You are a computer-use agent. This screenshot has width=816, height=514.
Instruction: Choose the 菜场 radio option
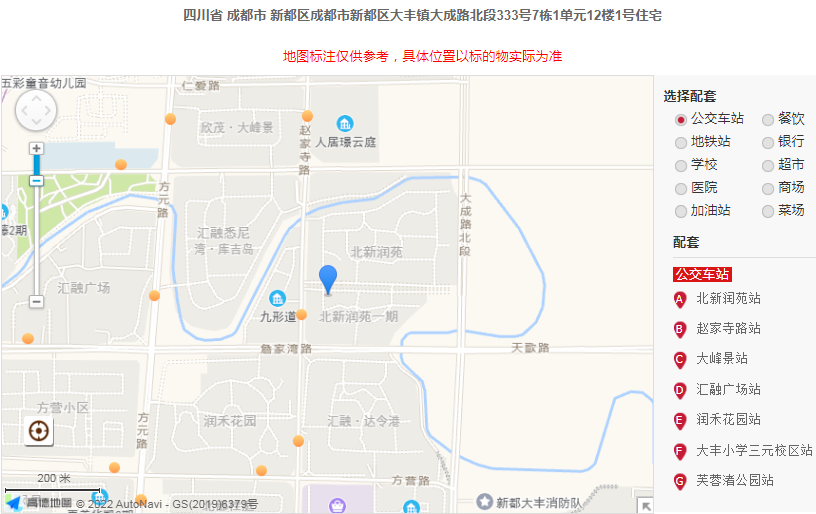pos(768,211)
